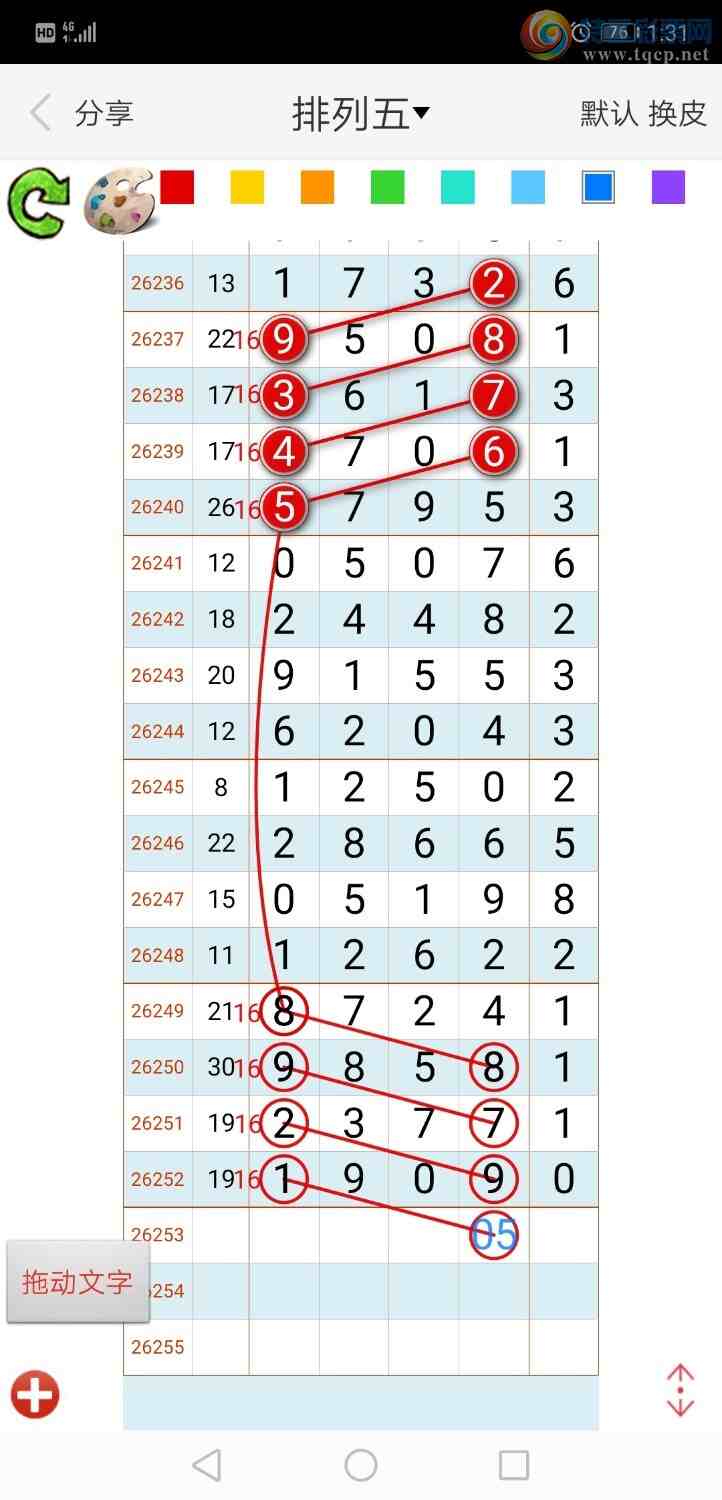The height and width of the screenshot is (1500, 722).
Task: Select the 默认 skin option
Action: (609, 113)
